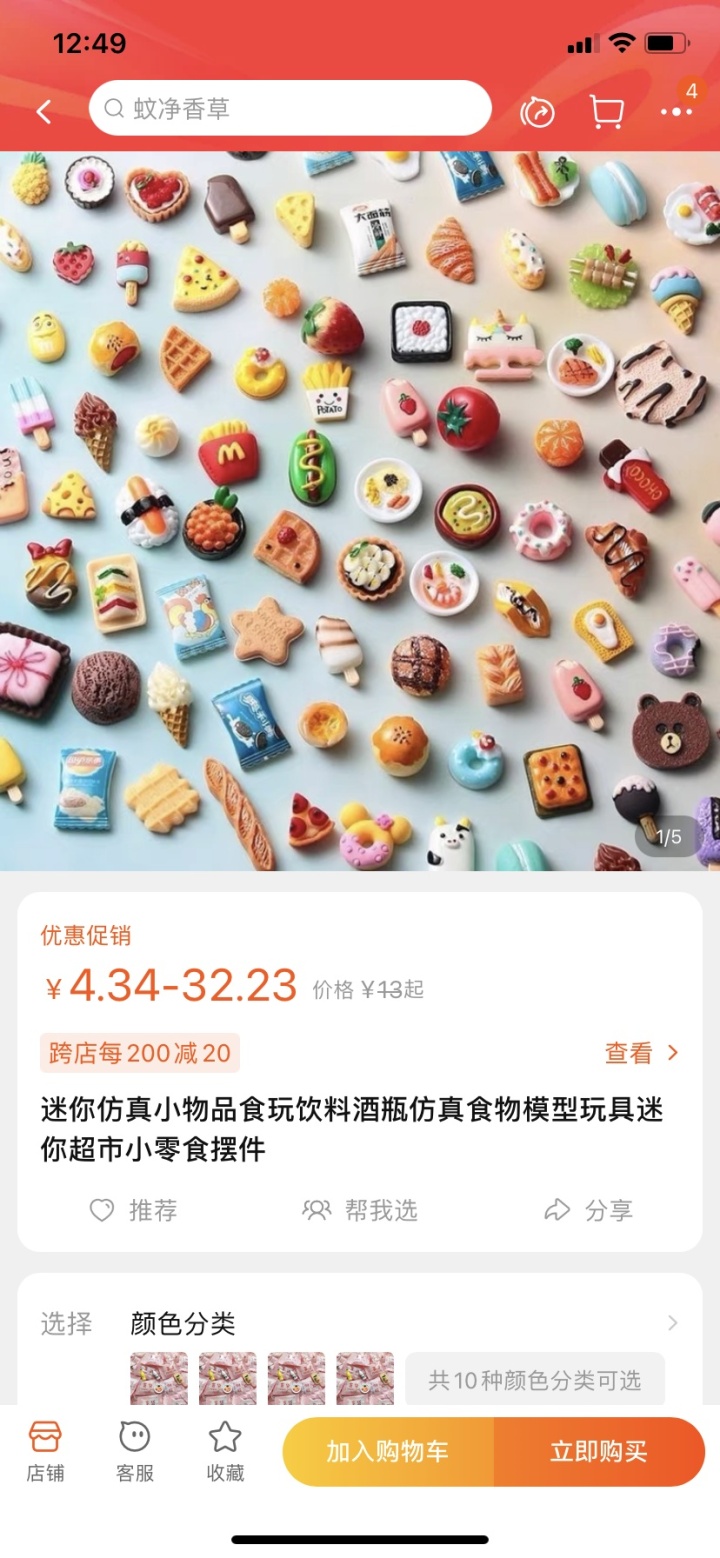
Task: Visit the 店铺 store page
Action: 45,1451
